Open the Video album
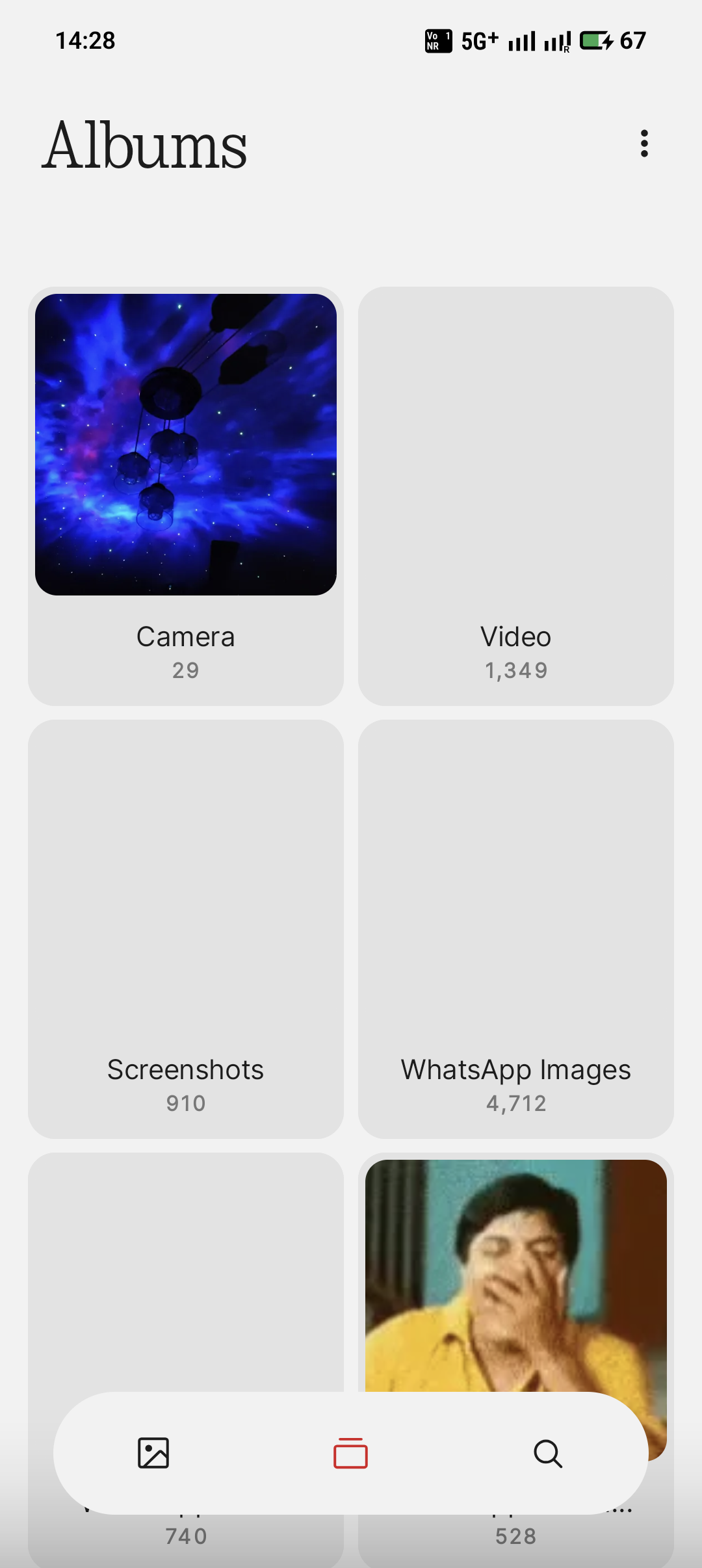Image resolution: width=702 pixels, height=1568 pixels. [x=516, y=494]
